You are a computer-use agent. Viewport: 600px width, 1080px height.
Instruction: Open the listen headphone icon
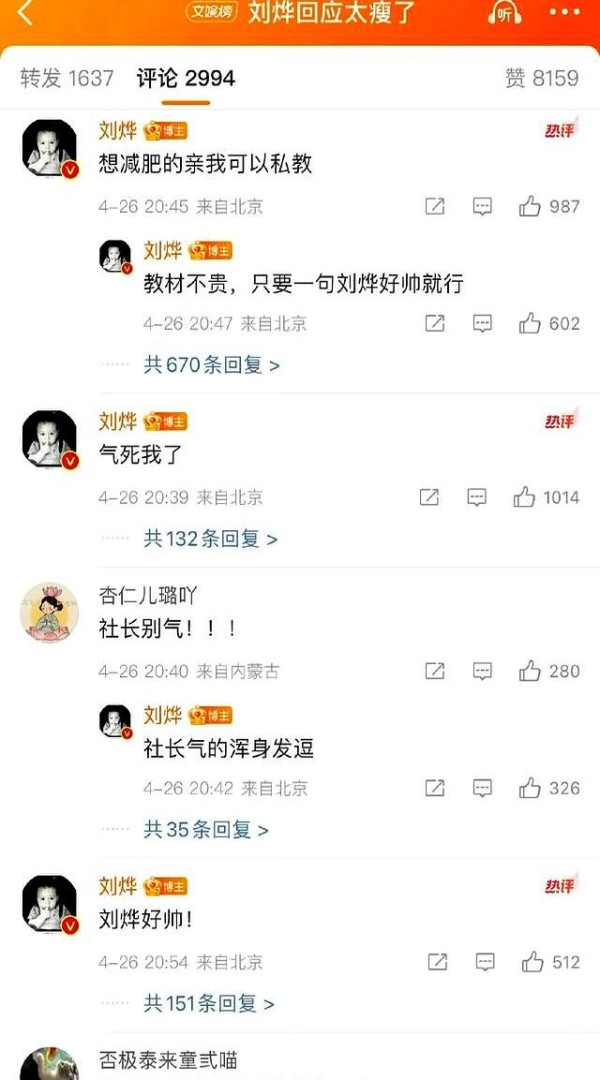(x=506, y=12)
